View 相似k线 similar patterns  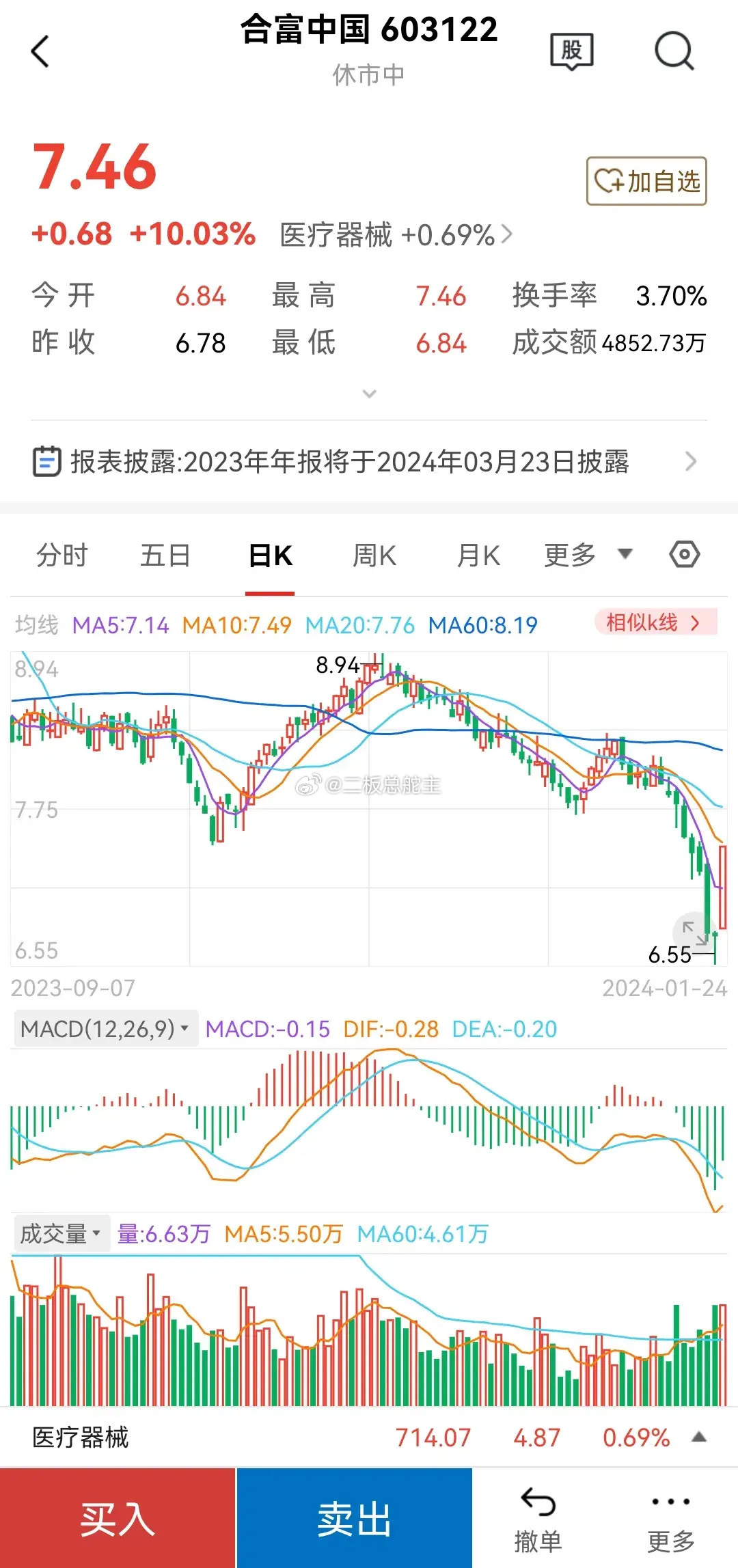tap(654, 622)
